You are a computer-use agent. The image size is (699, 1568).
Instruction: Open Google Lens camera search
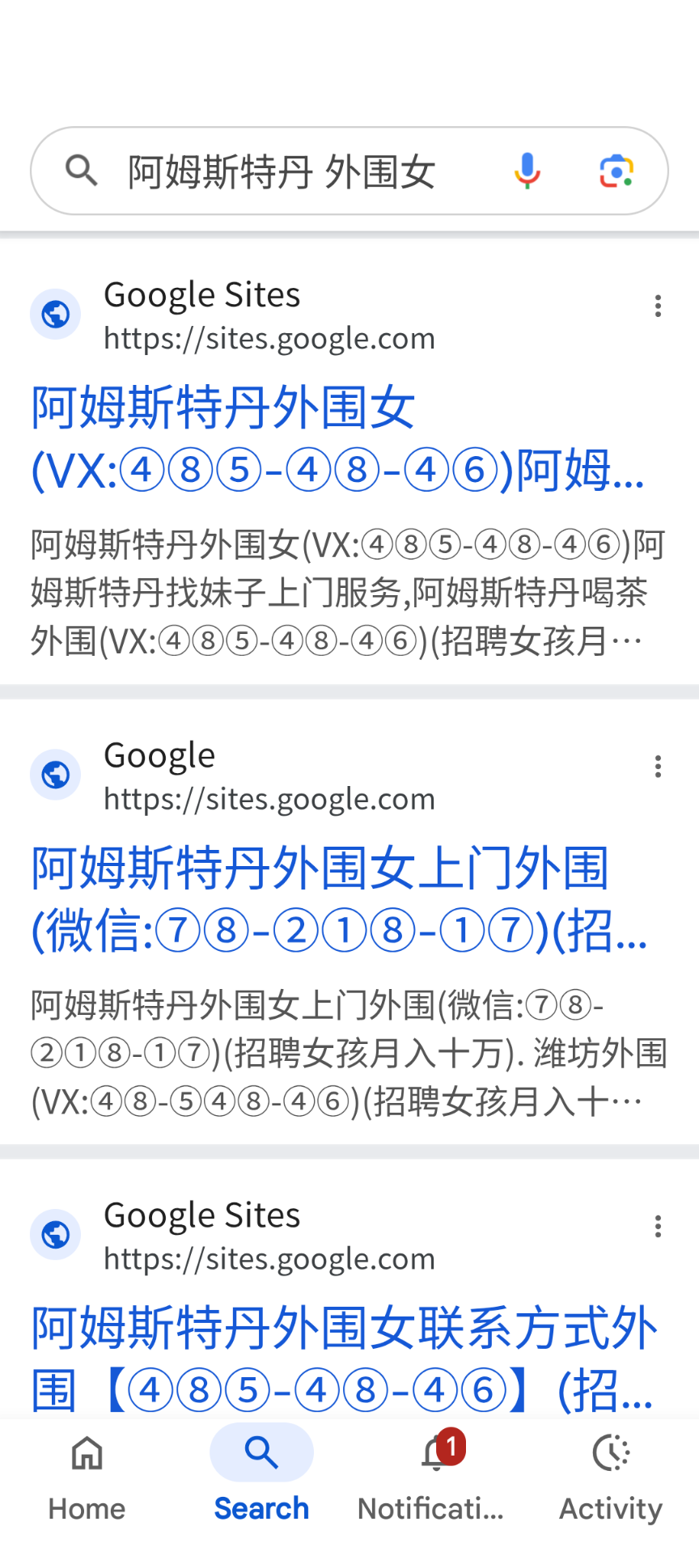click(616, 171)
